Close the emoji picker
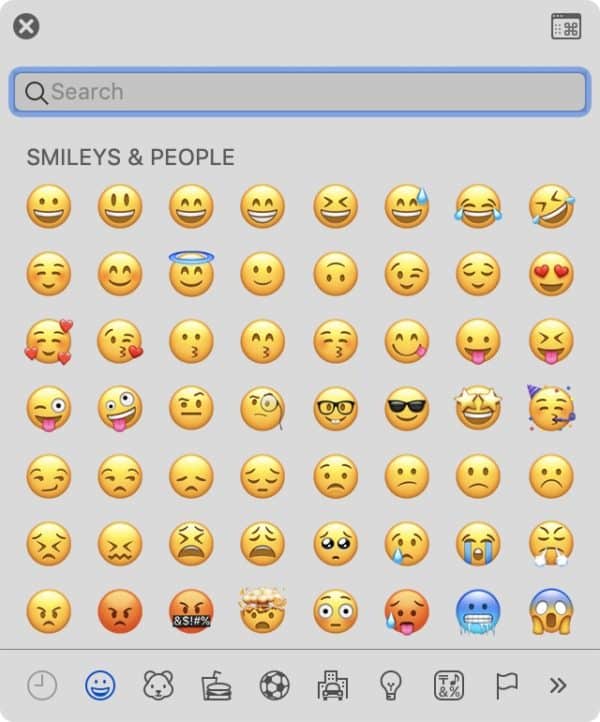 (x=27, y=26)
